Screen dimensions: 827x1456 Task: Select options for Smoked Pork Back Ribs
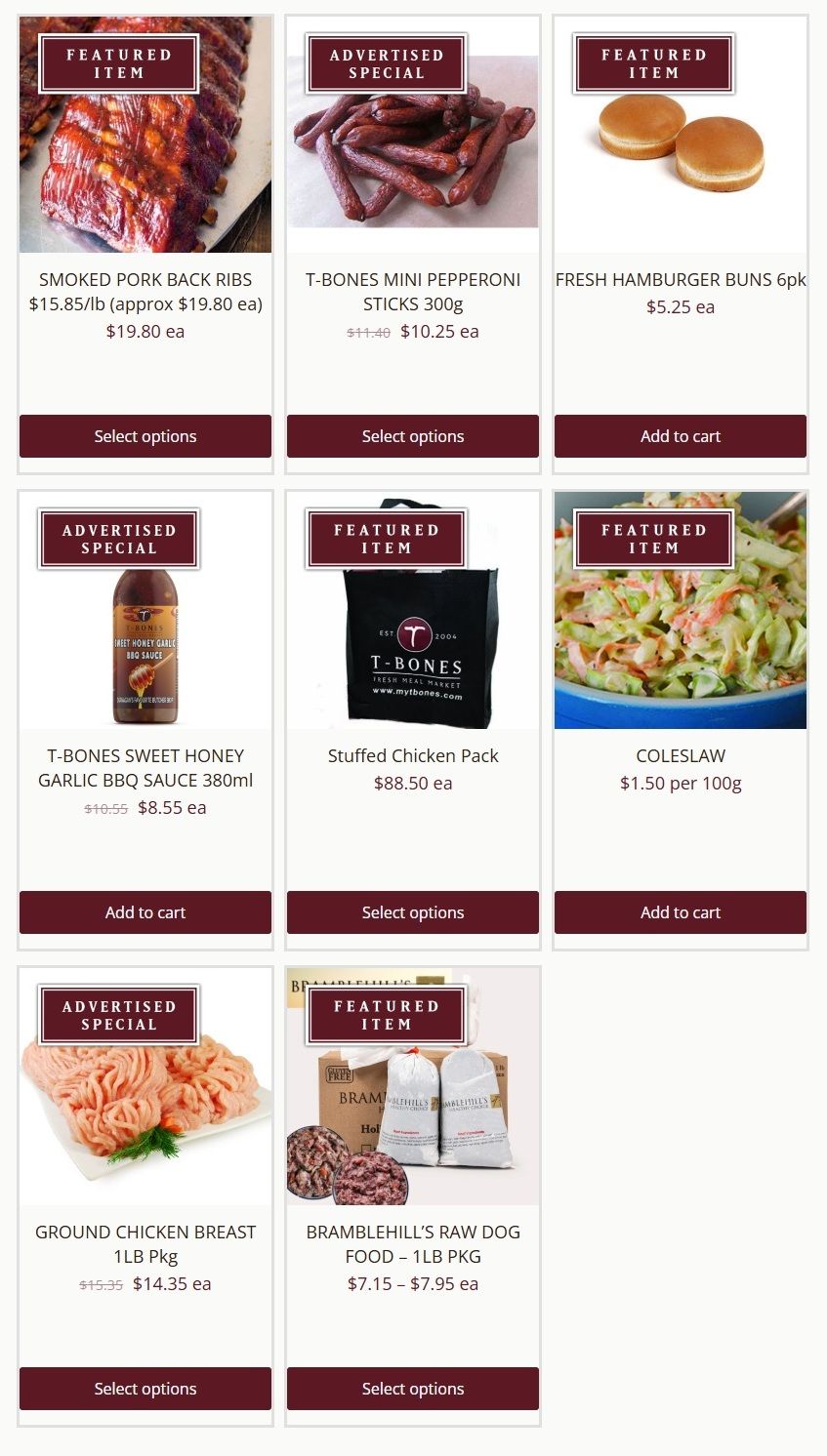coord(145,436)
